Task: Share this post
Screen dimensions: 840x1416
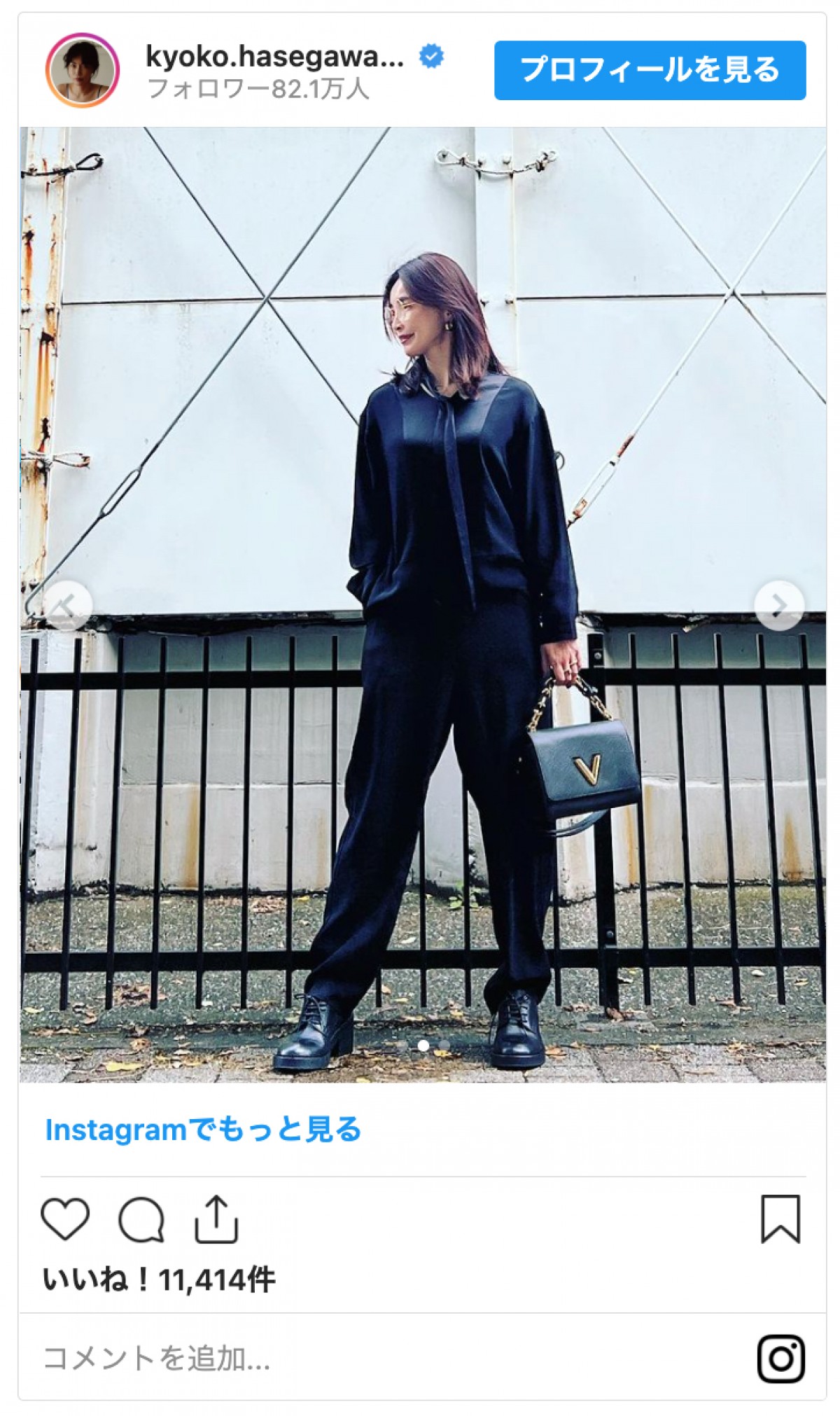Action: [216, 1219]
